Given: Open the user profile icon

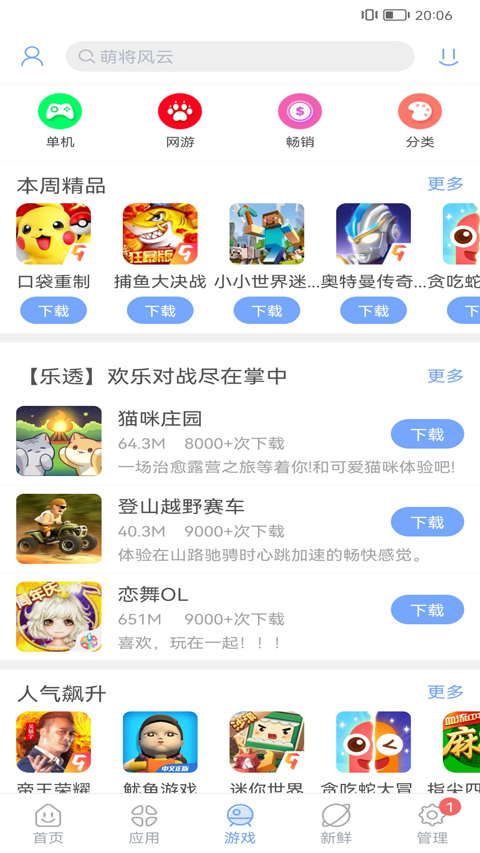Looking at the screenshot, I should 32,56.
